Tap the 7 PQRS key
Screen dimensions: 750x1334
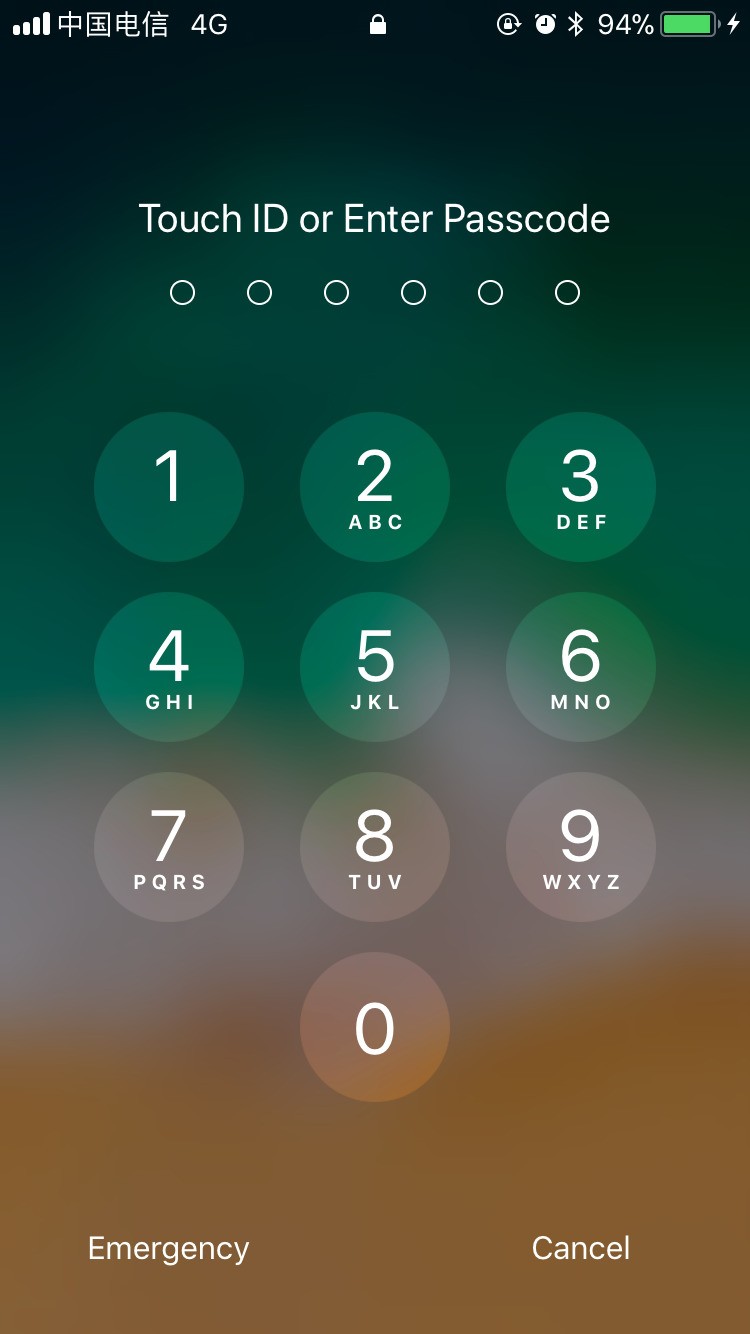[x=169, y=847]
